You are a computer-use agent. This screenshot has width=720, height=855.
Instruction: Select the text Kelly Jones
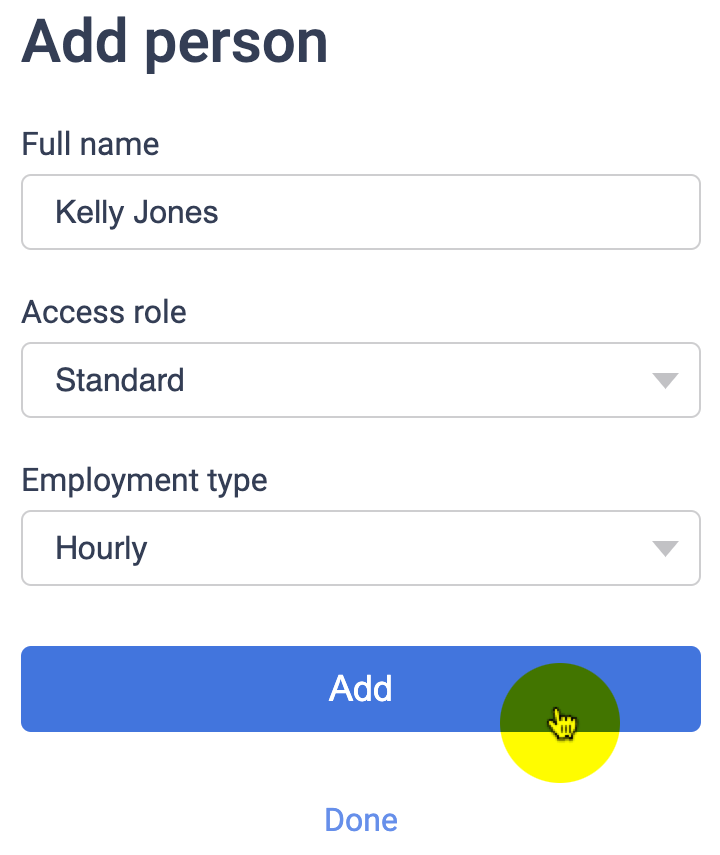[x=139, y=212]
